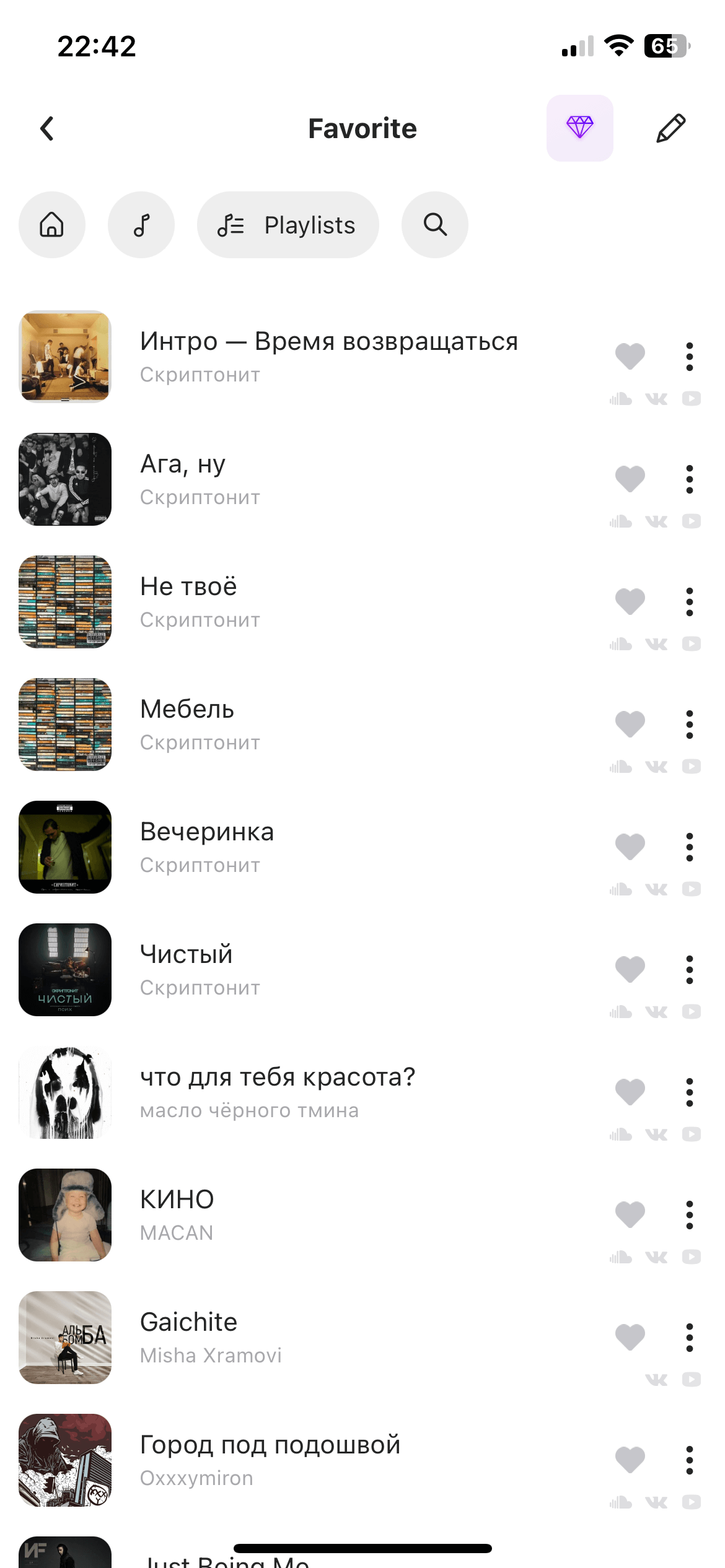Play что для тебя красота?
The height and width of the screenshot is (1568, 725).
[277, 1092]
